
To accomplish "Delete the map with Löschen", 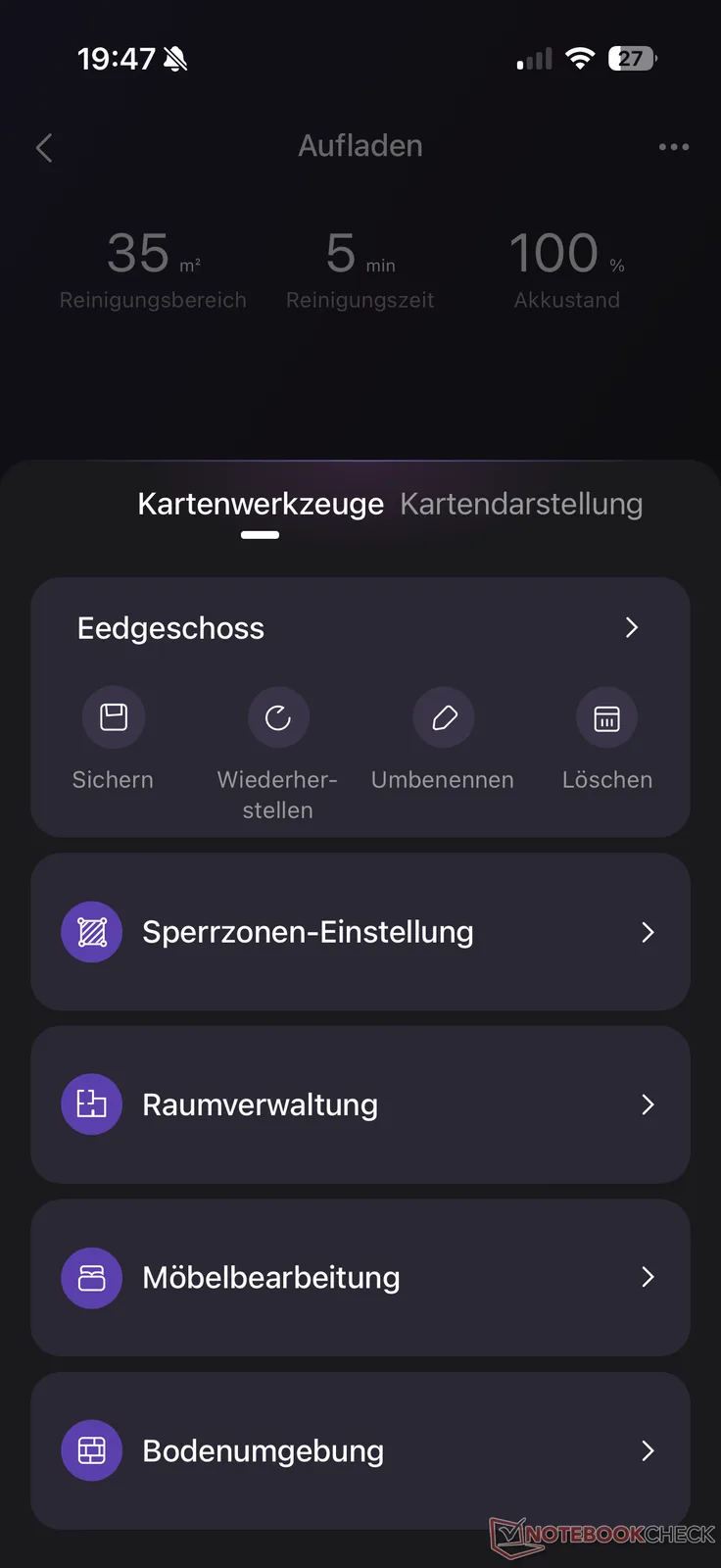I will 607,718.
